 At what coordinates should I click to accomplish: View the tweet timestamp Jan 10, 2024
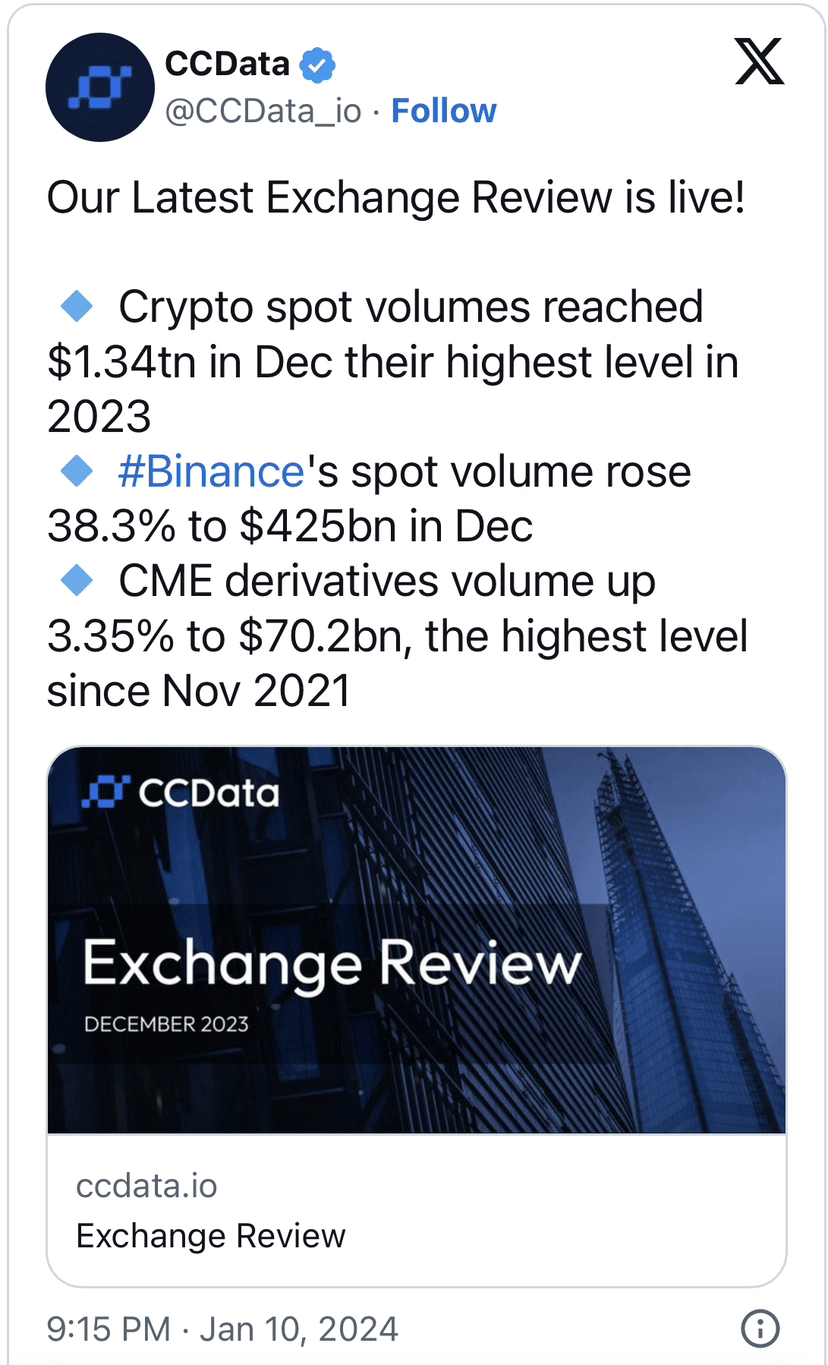[222, 1329]
